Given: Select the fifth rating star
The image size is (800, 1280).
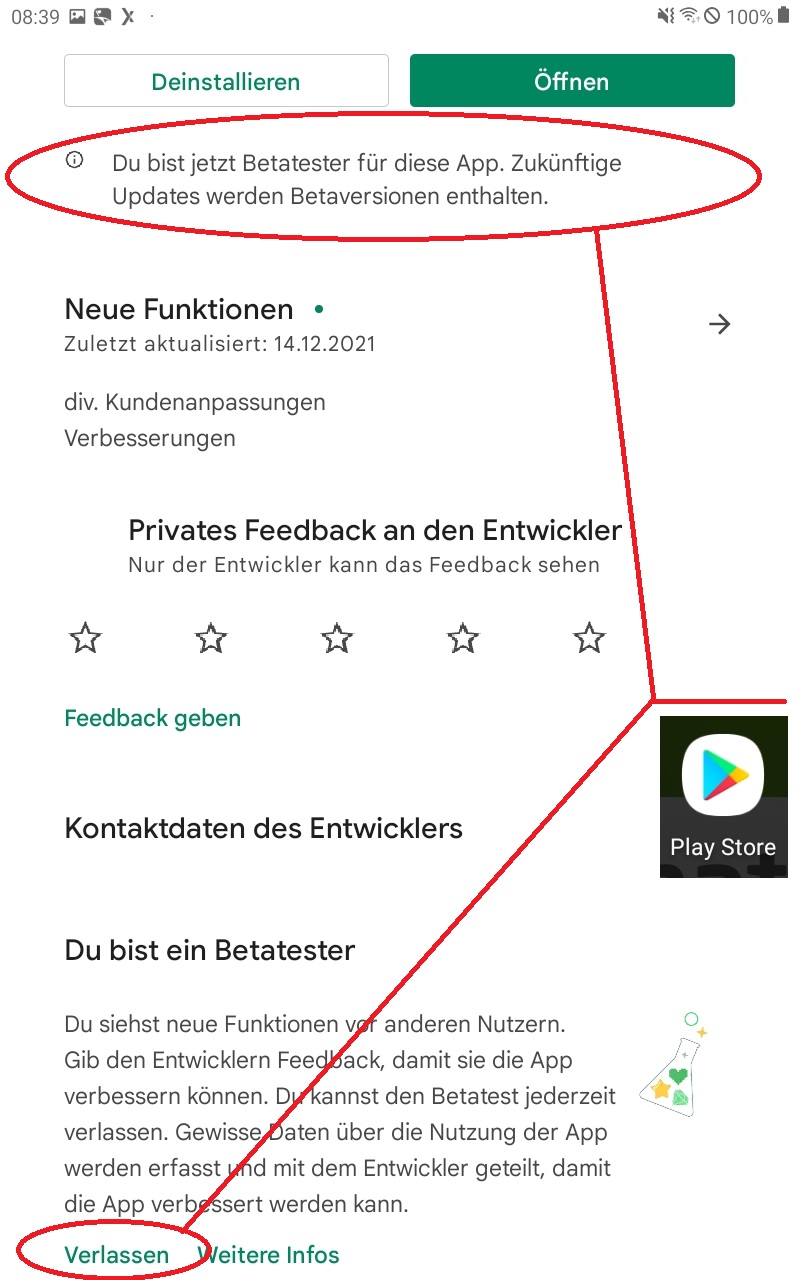Looking at the screenshot, I should click(589, 637).
